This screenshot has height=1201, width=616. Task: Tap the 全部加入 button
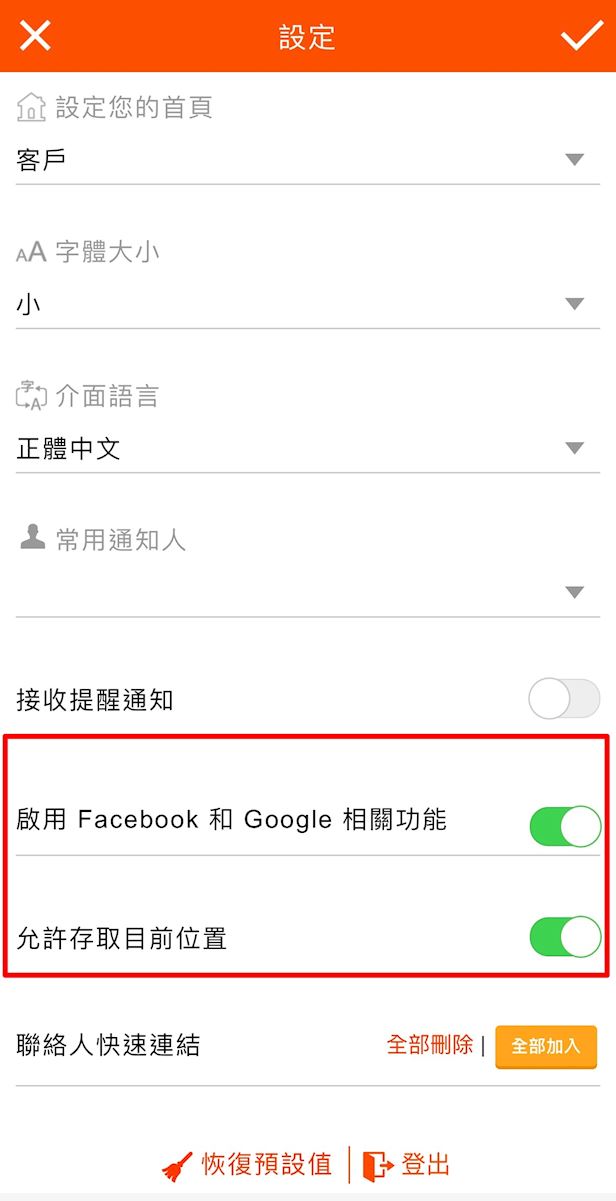point(545,1047)
